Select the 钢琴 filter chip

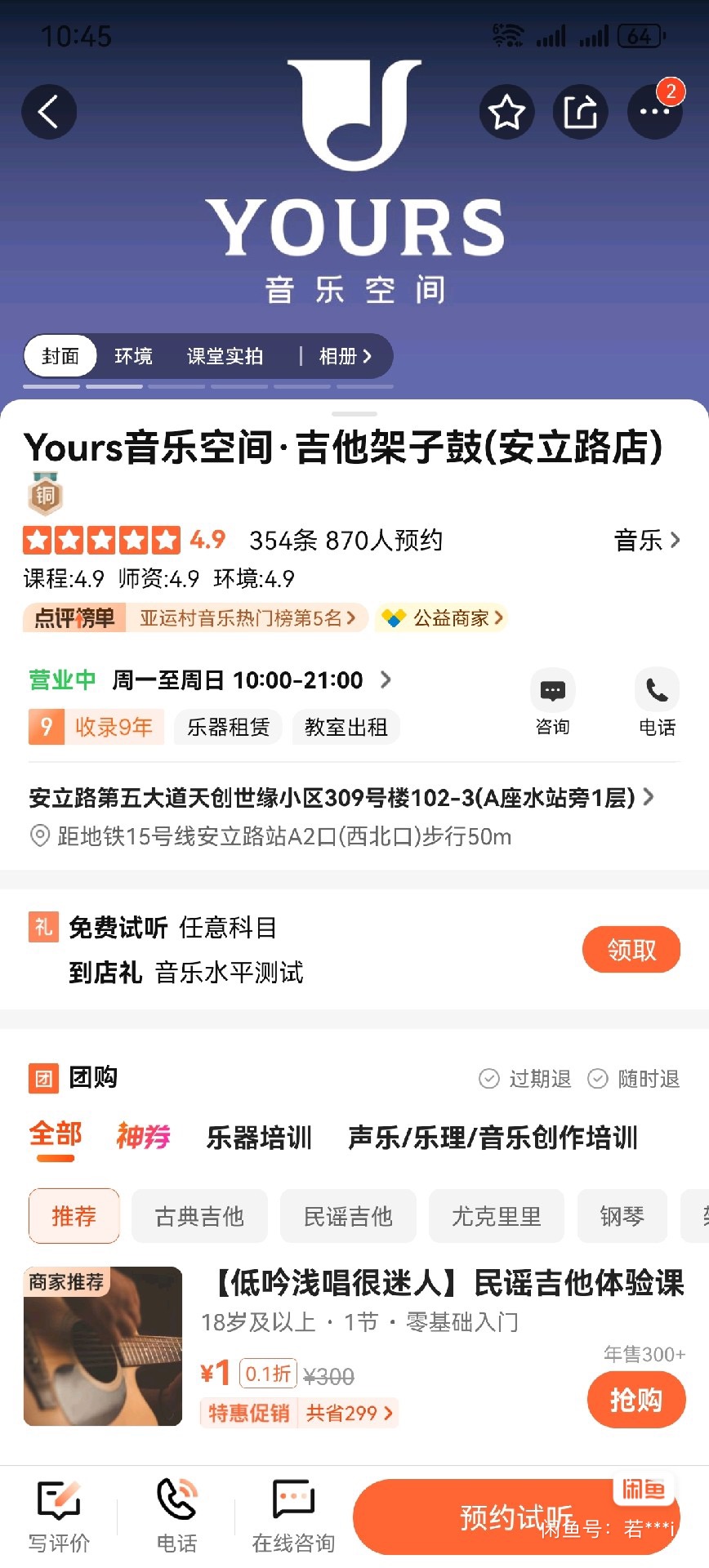622,1216
